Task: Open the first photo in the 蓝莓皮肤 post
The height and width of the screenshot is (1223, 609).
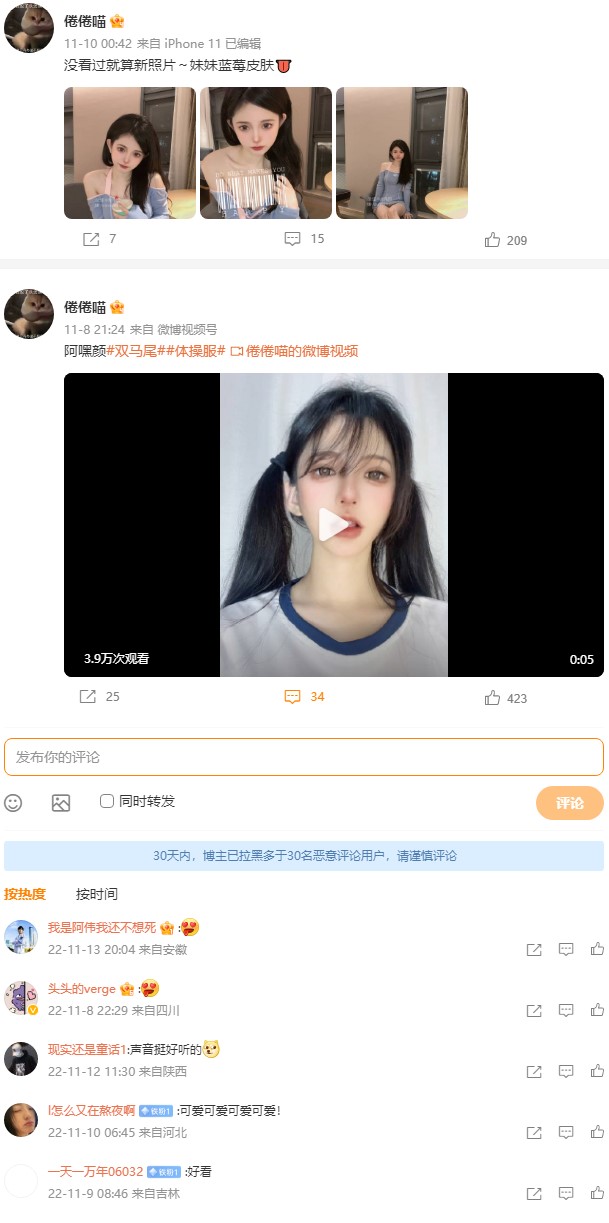Action: [x=130, y=153]
